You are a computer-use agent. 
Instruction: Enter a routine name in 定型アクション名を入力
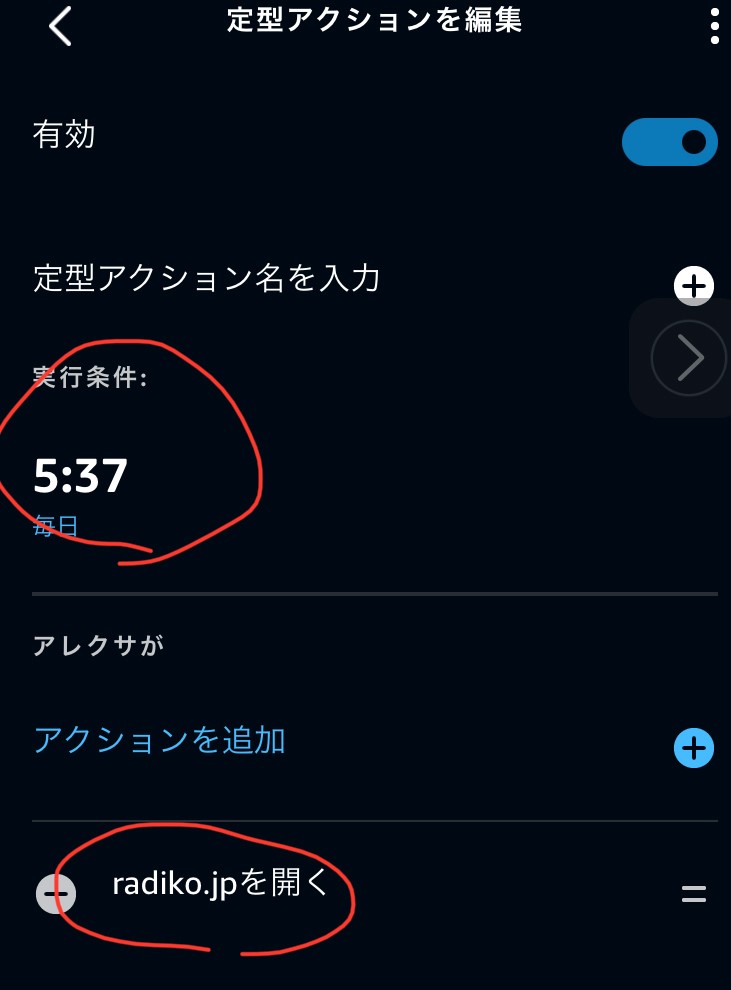pos(206,277)
